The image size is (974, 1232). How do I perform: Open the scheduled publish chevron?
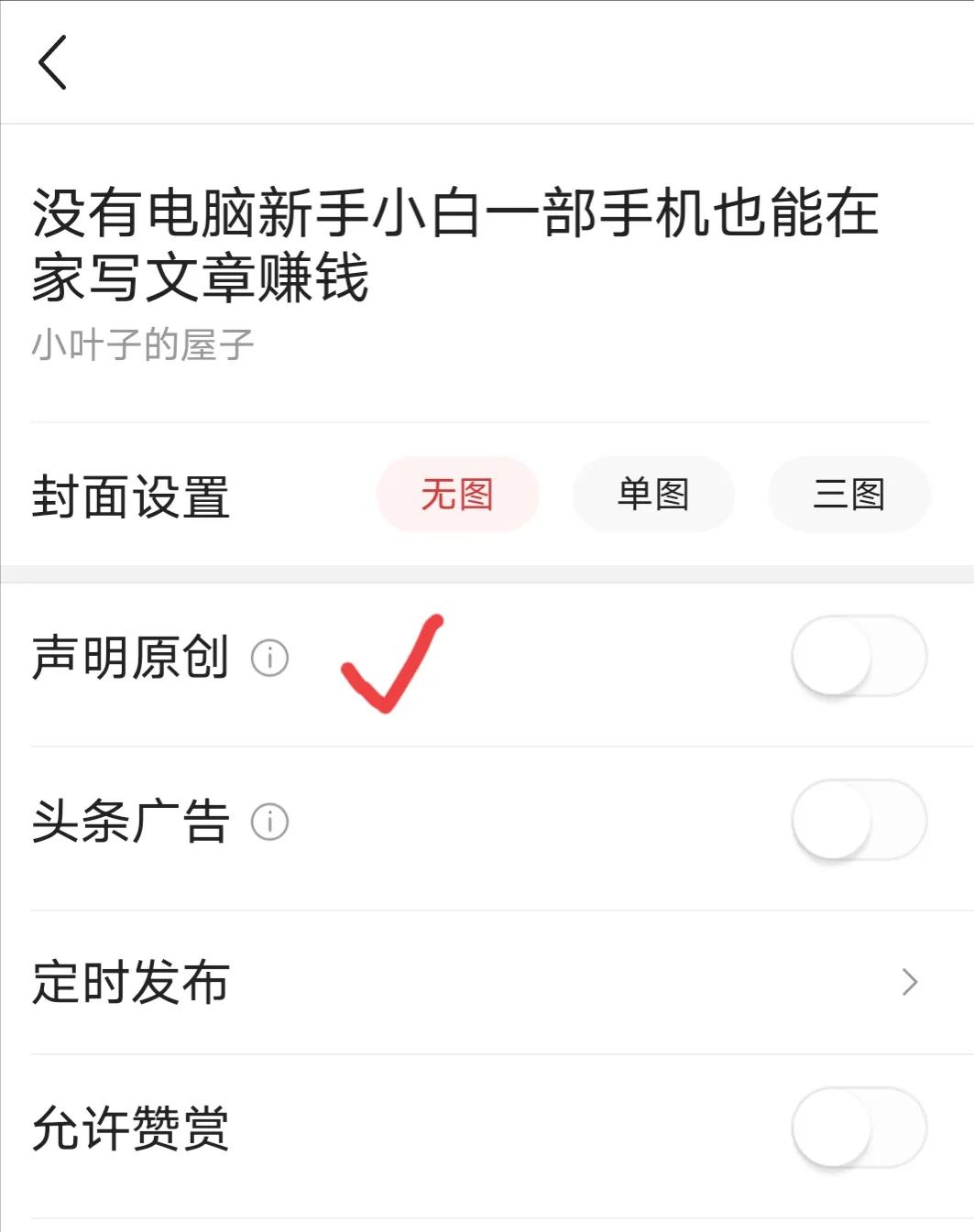910,984
